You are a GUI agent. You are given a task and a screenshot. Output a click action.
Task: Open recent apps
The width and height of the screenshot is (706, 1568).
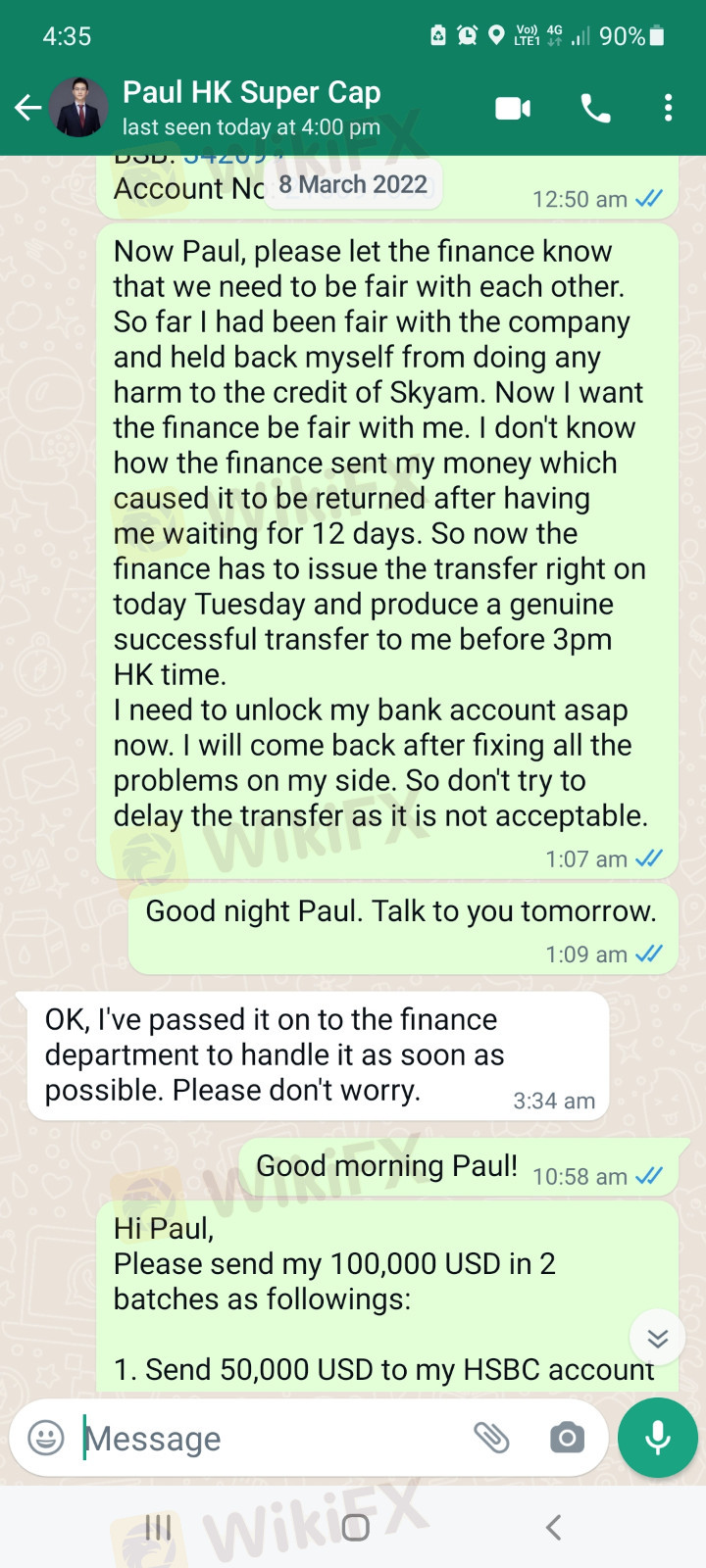pos(158,1527)
